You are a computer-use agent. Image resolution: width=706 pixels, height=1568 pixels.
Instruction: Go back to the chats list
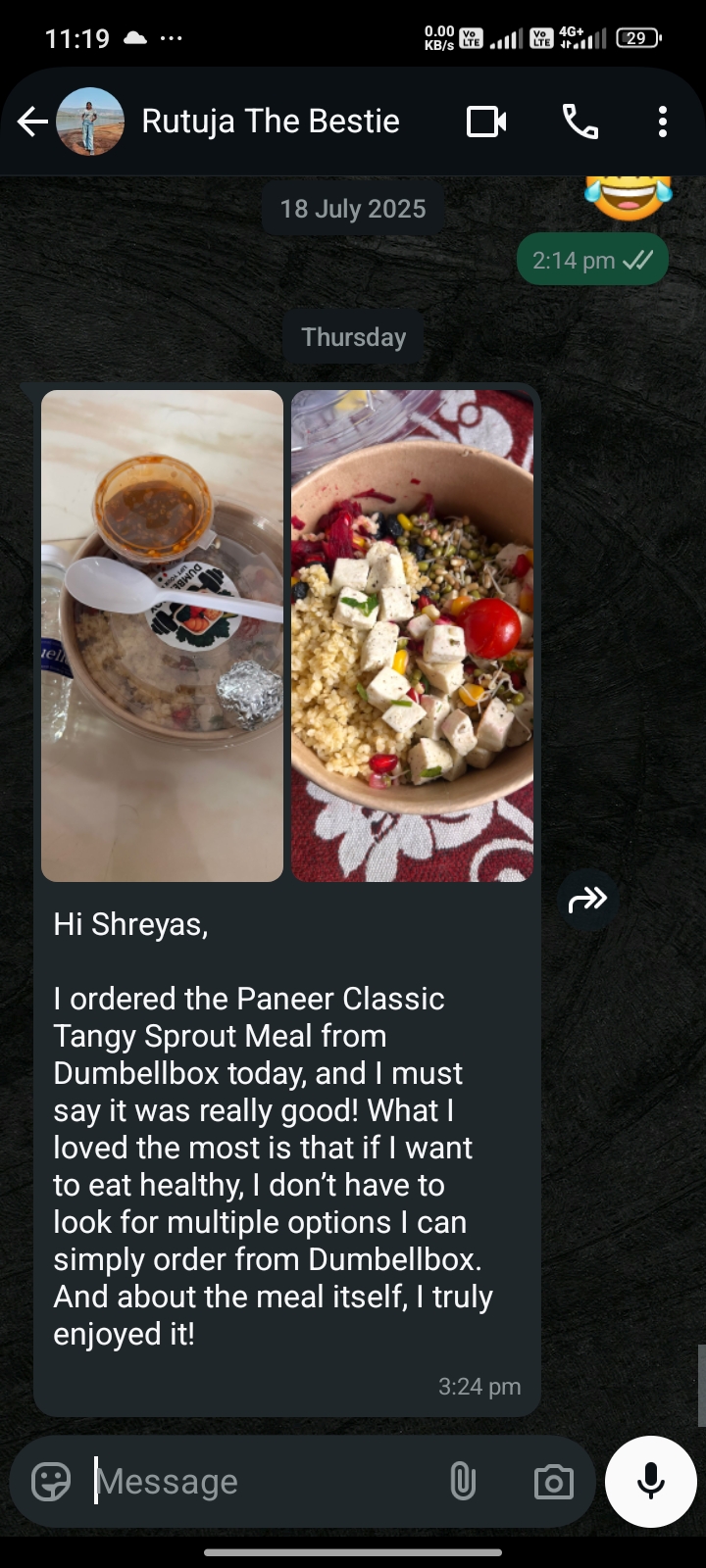(x=32, y=122)
